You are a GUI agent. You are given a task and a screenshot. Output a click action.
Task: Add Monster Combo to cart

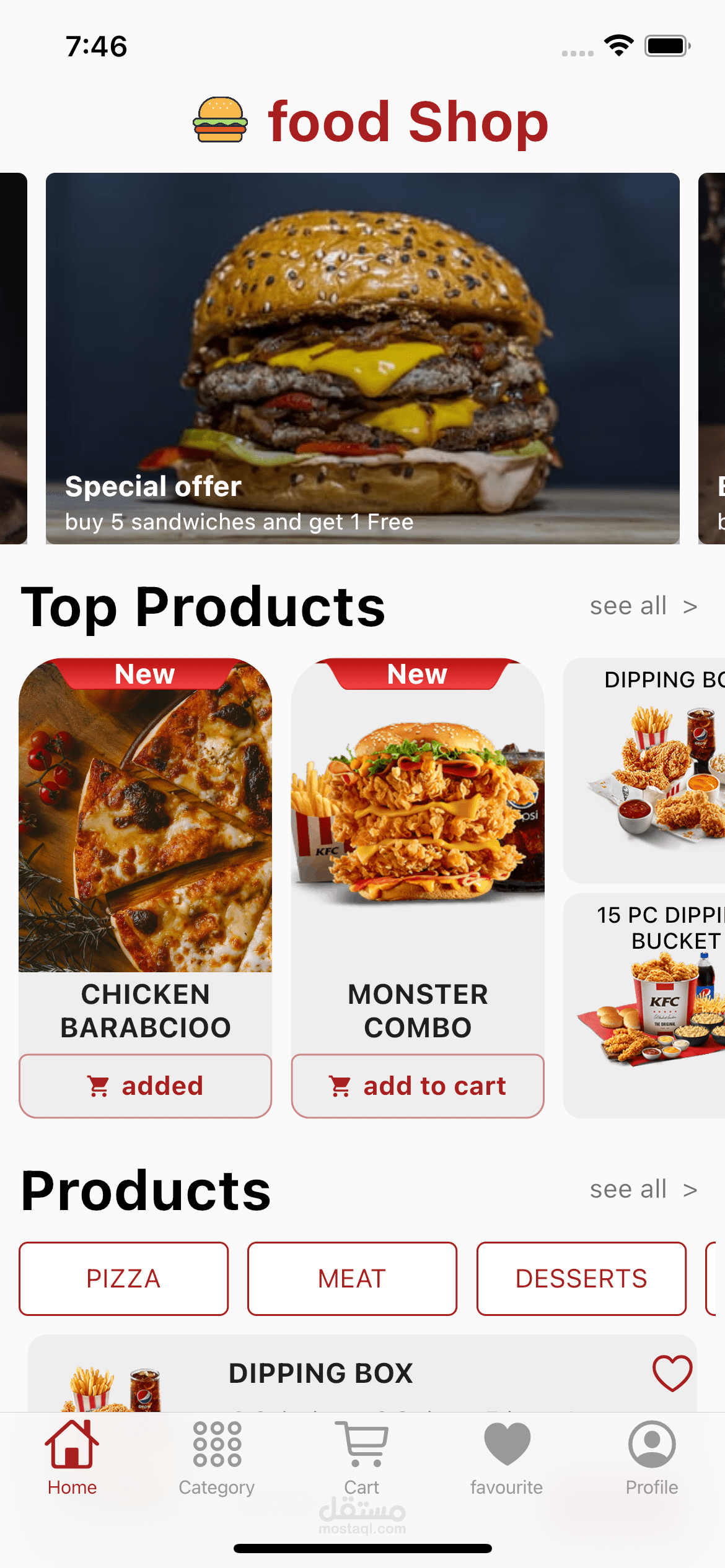coord(418,1086)
